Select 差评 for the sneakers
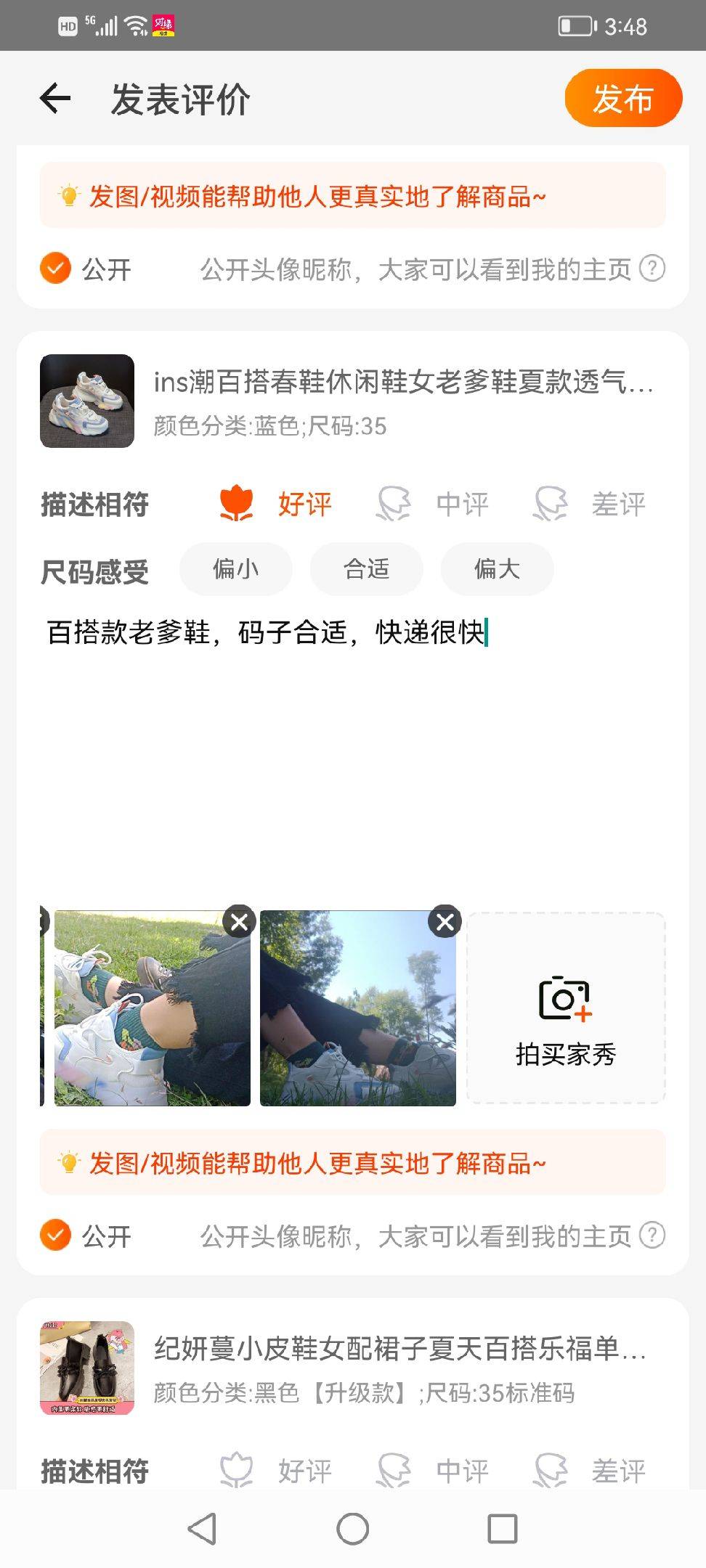Screen dimensions: 706x1568 point(590,504)
